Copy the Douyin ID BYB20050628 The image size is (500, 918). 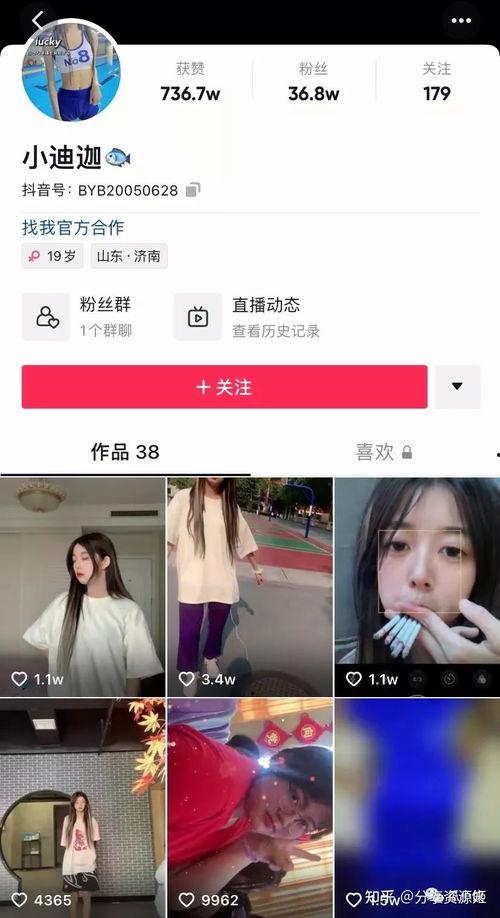point(193,190)
